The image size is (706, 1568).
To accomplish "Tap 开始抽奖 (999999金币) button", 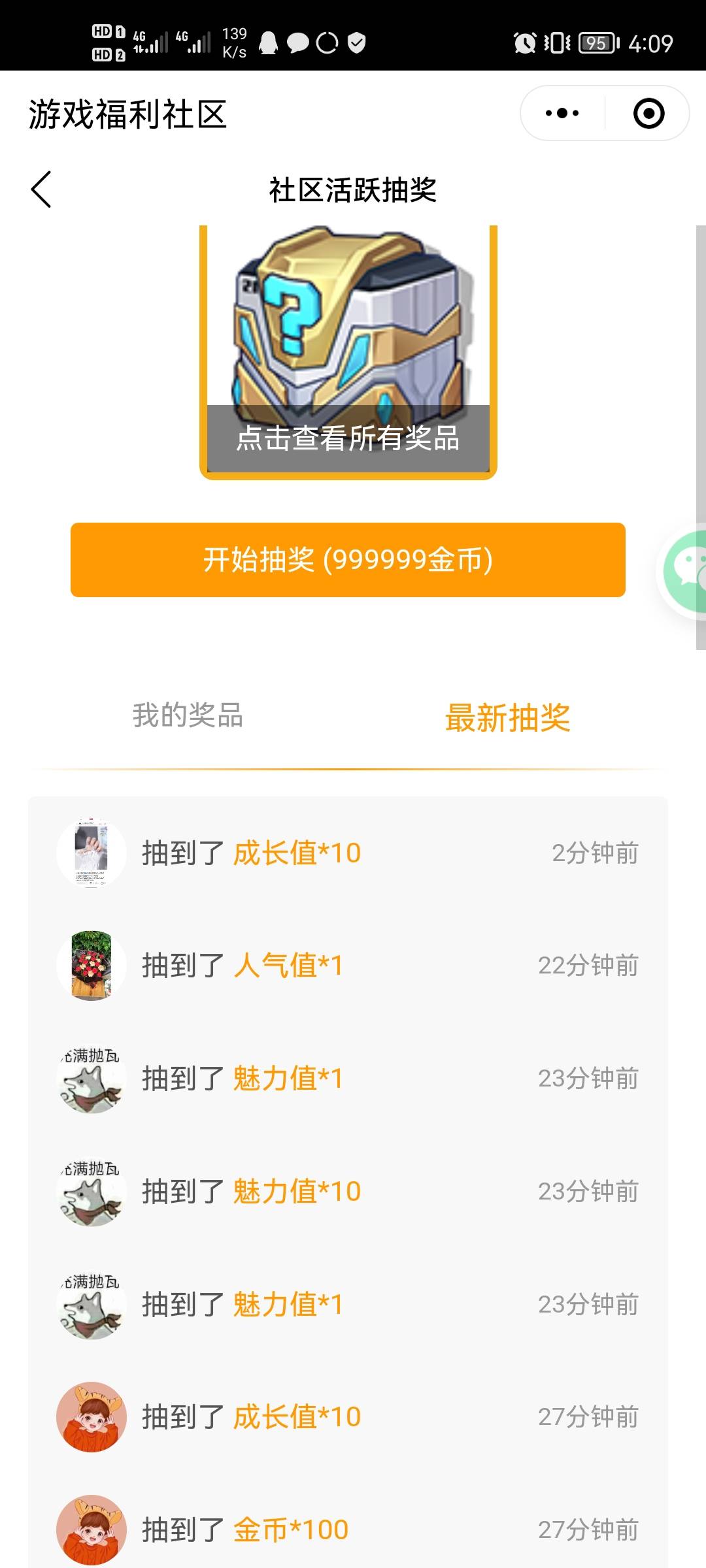I will (348, 560).
